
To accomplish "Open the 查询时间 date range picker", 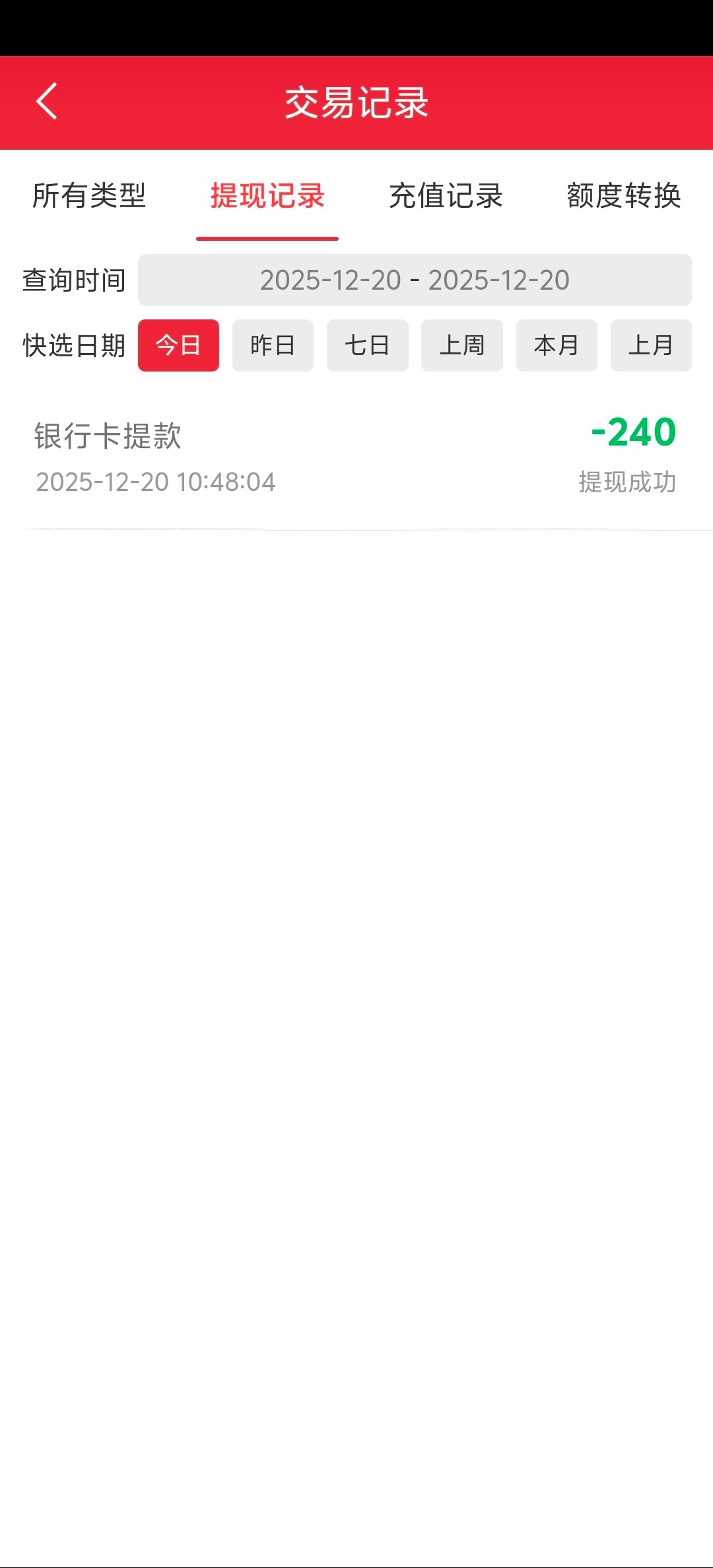I will click(x=415, y=280).
